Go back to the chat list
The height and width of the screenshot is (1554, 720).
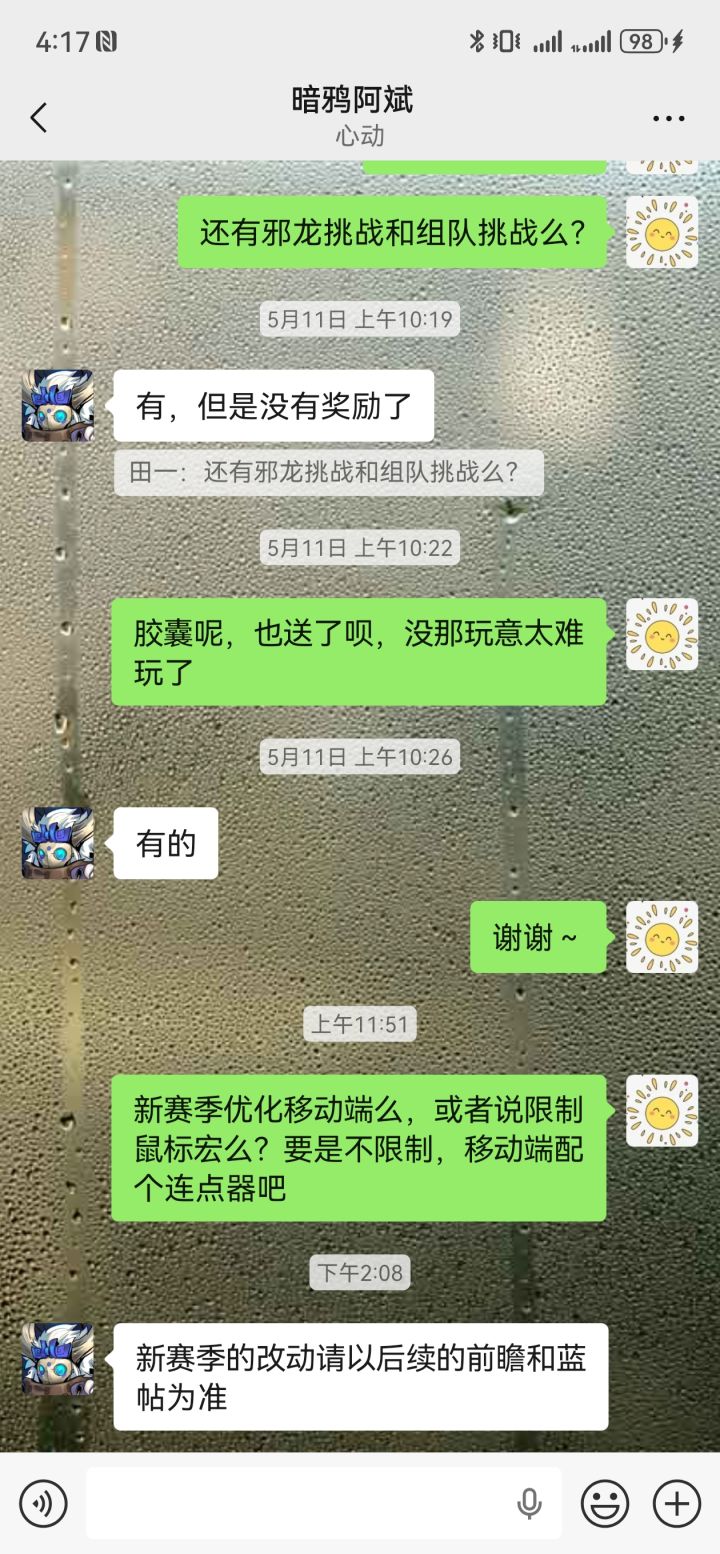tap(38, 118)
